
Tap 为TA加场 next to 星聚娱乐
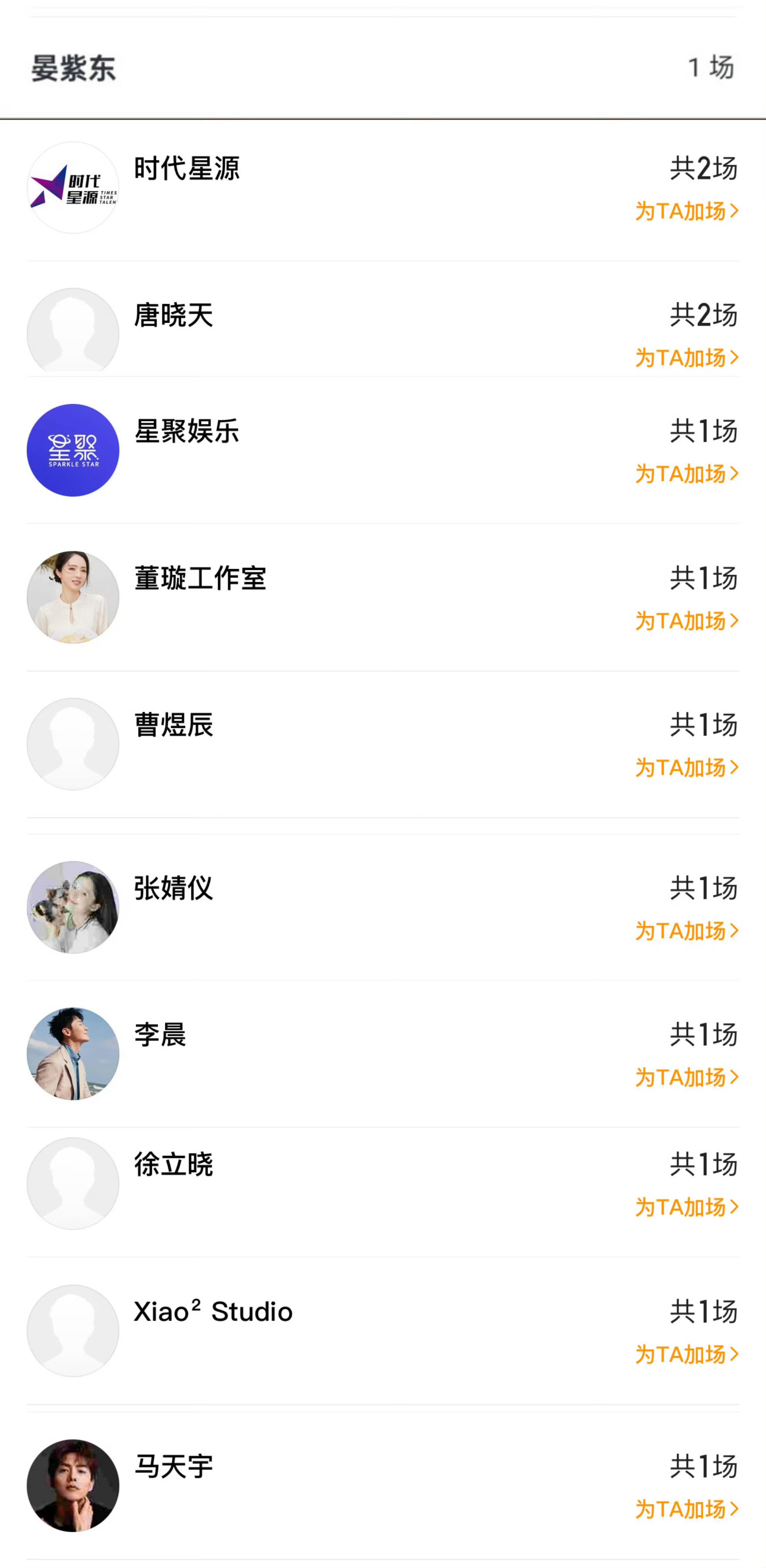pos(686,473)
